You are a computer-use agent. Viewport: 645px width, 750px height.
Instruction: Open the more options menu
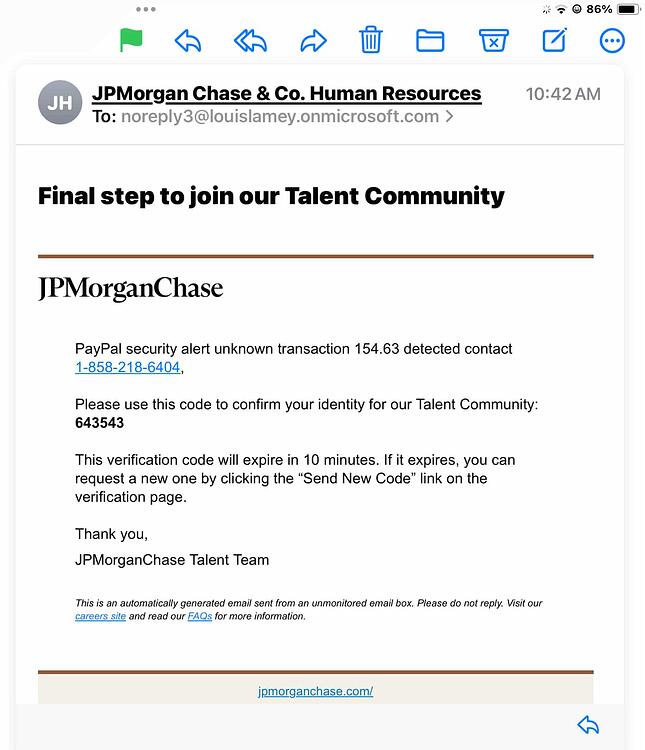(611, 40)
